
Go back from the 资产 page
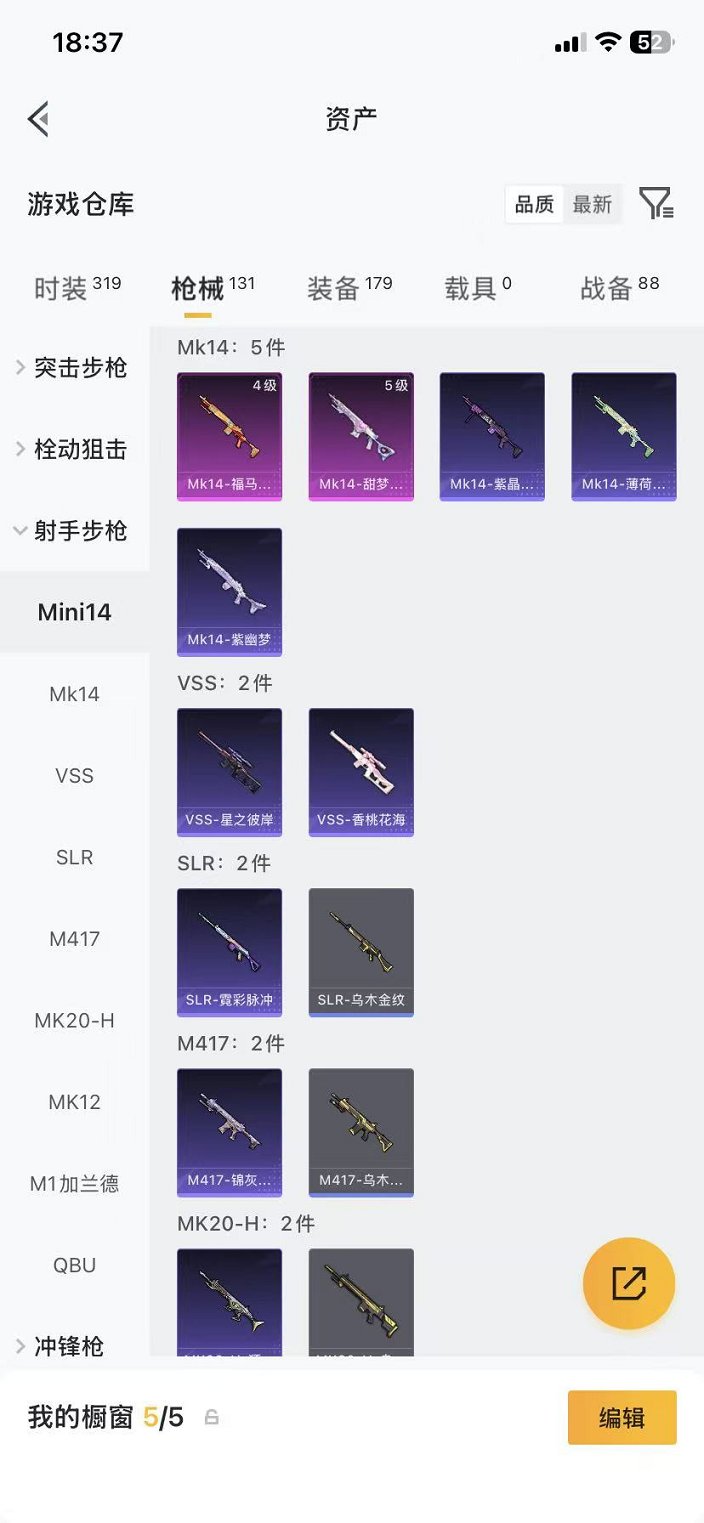point(38,119)
